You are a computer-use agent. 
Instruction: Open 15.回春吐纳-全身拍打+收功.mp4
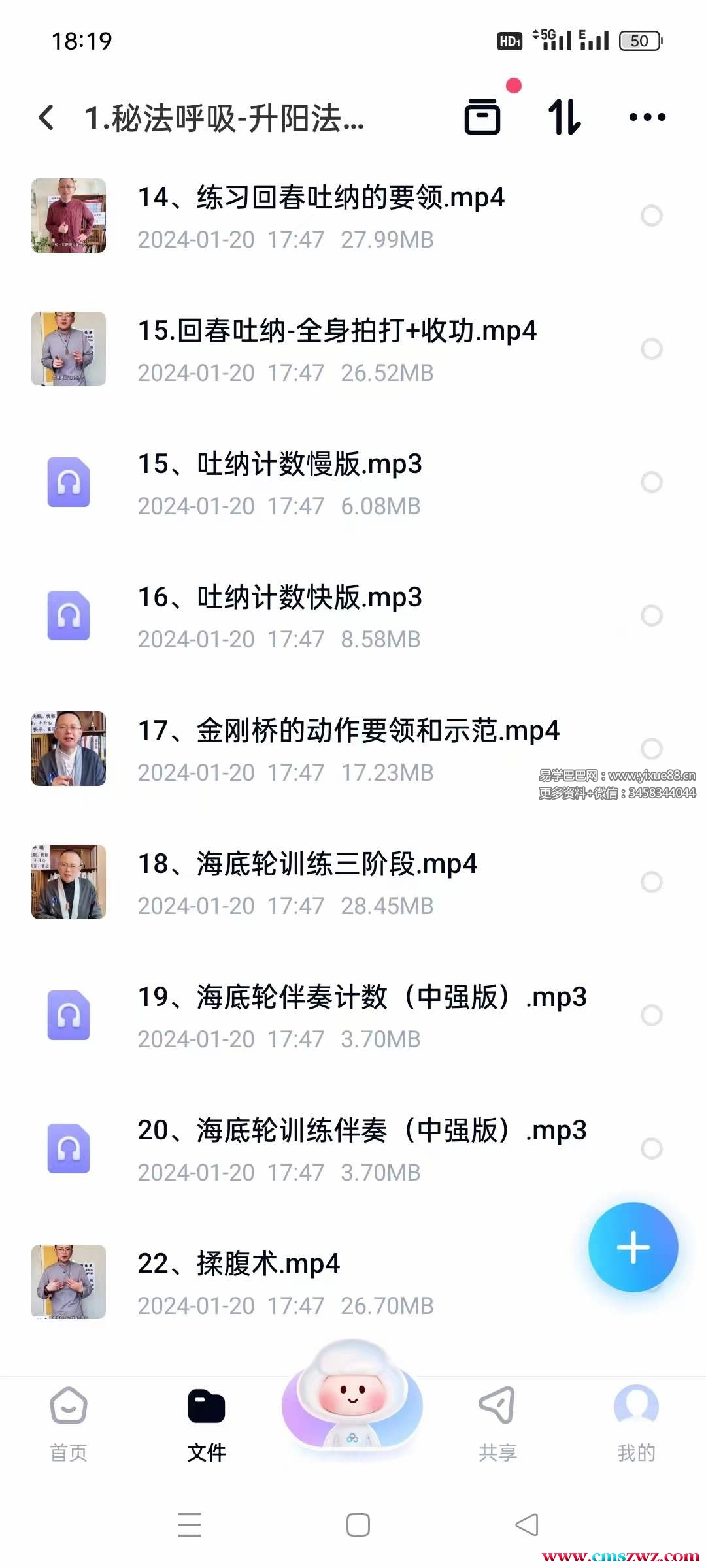point(337,349)
